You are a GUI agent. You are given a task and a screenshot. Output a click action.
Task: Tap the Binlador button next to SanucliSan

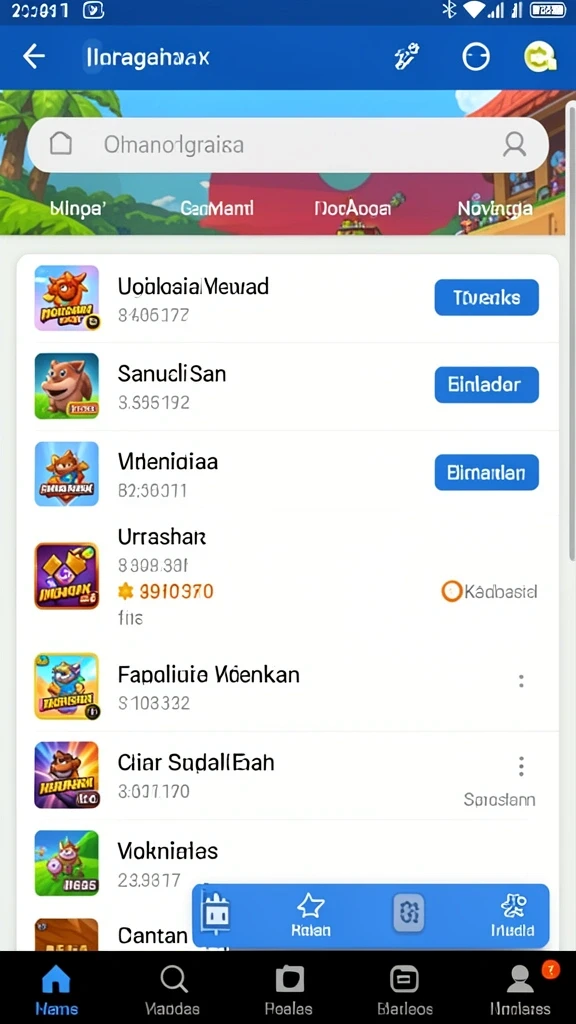pos(487,385)
